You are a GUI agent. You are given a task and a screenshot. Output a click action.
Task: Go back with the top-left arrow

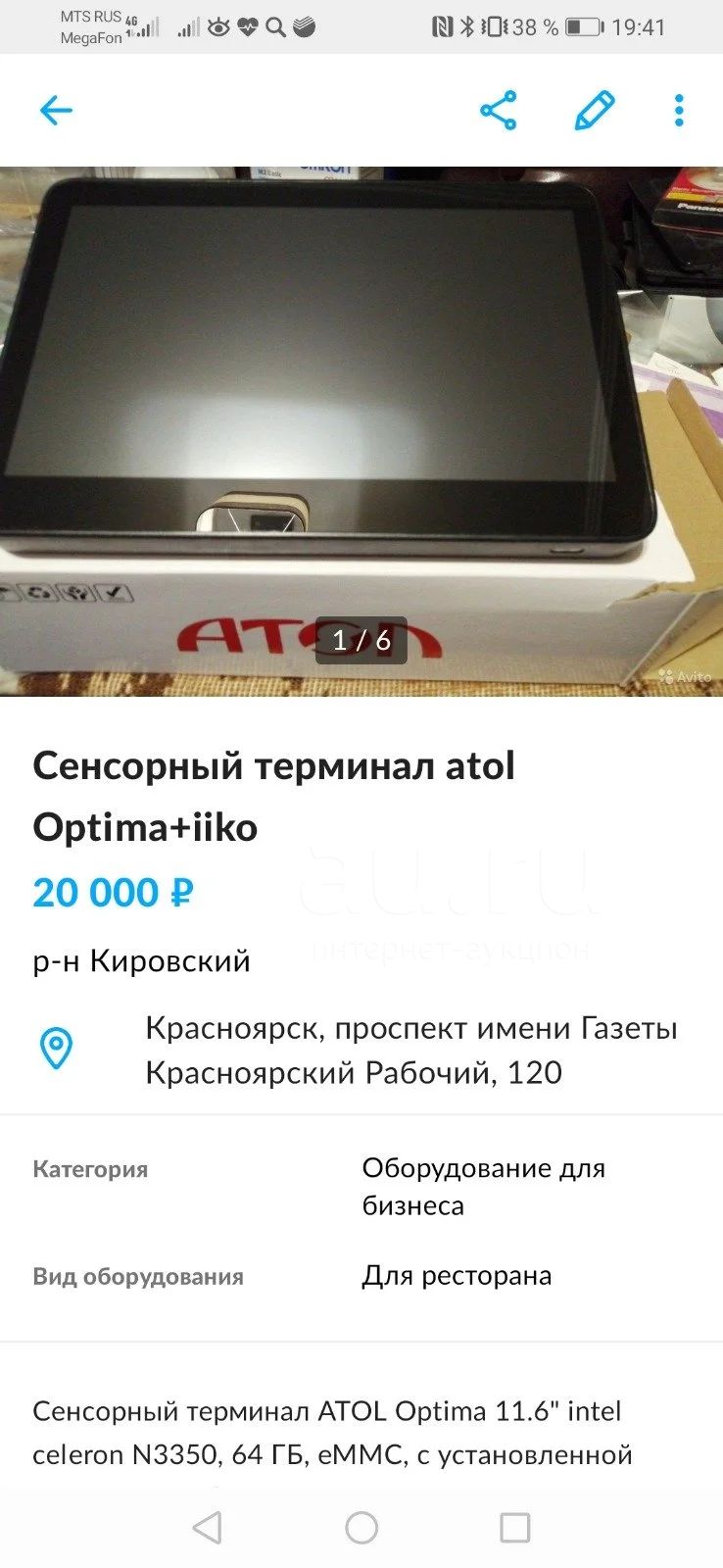click(x=56, y=110)
